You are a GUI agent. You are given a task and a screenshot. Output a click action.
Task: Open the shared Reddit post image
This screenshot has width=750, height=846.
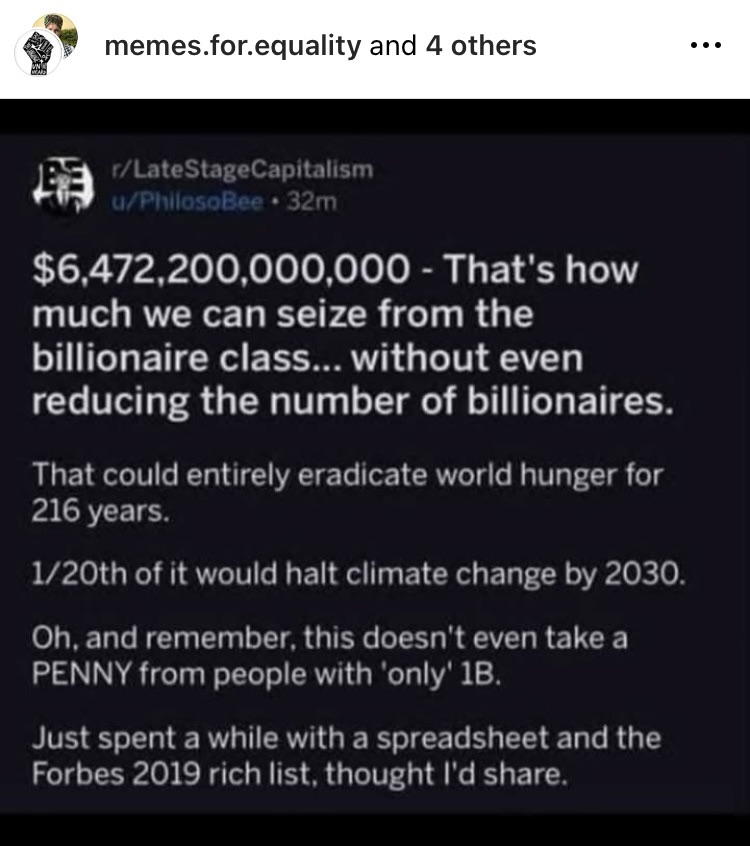pos(375,470)
